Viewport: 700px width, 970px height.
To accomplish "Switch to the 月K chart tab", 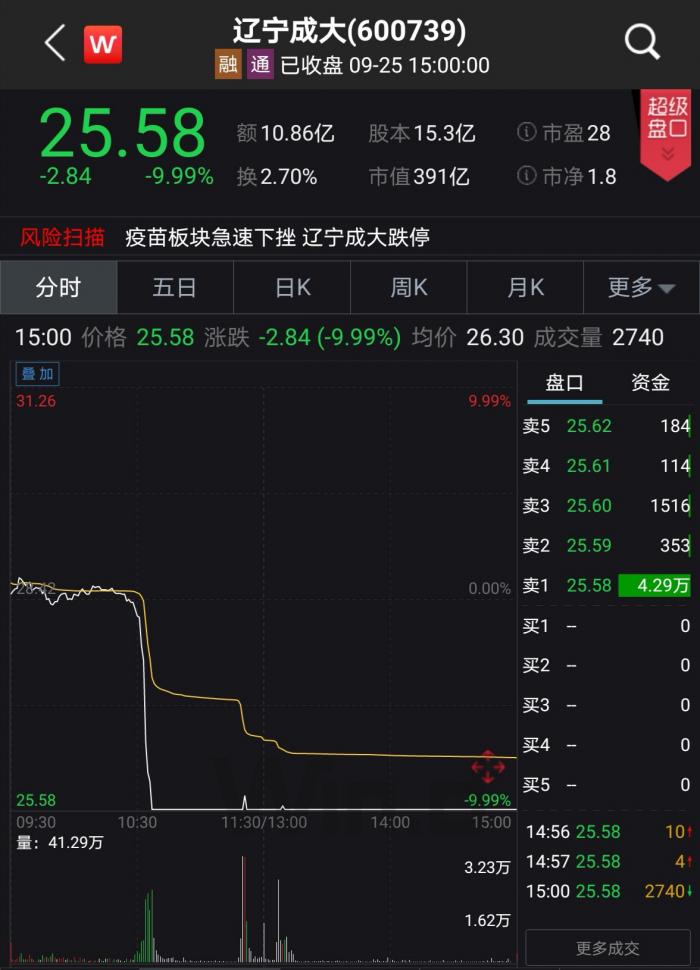I will pos(525,288).
